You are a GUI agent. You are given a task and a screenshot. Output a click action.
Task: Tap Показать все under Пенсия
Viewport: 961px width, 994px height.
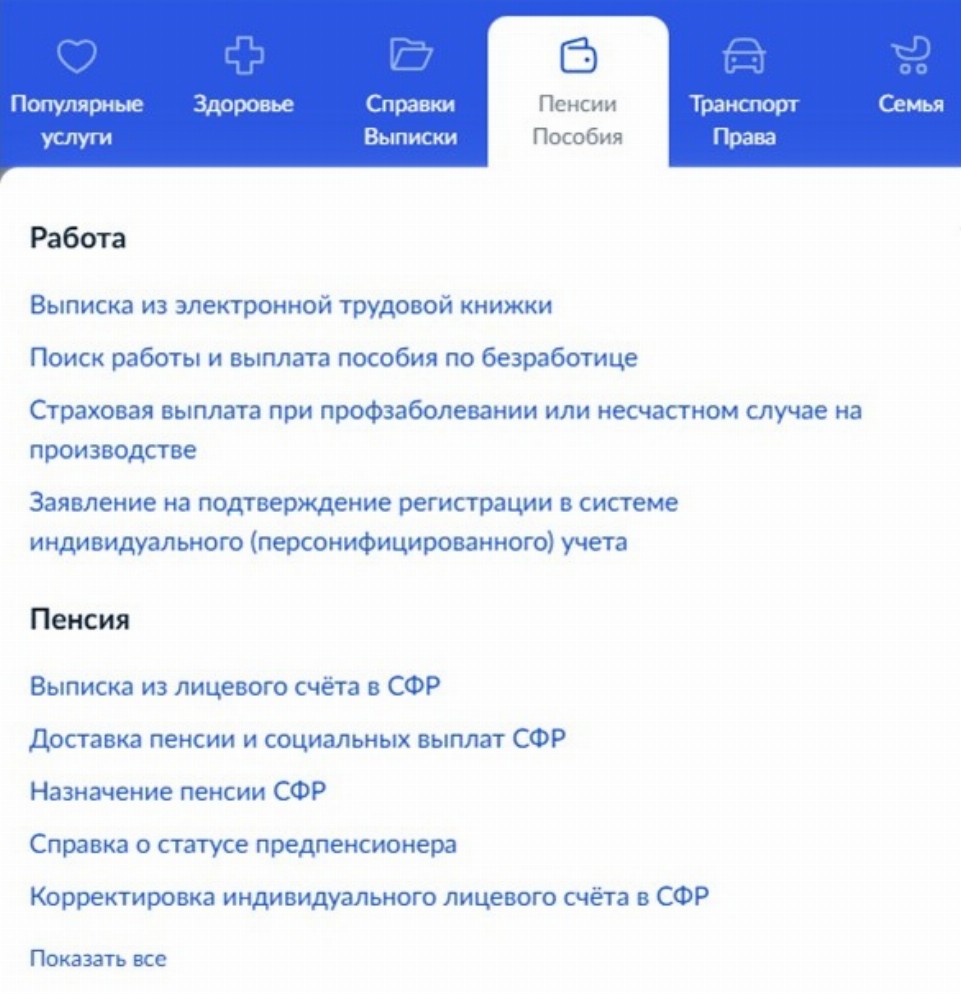tap(98, 959)
